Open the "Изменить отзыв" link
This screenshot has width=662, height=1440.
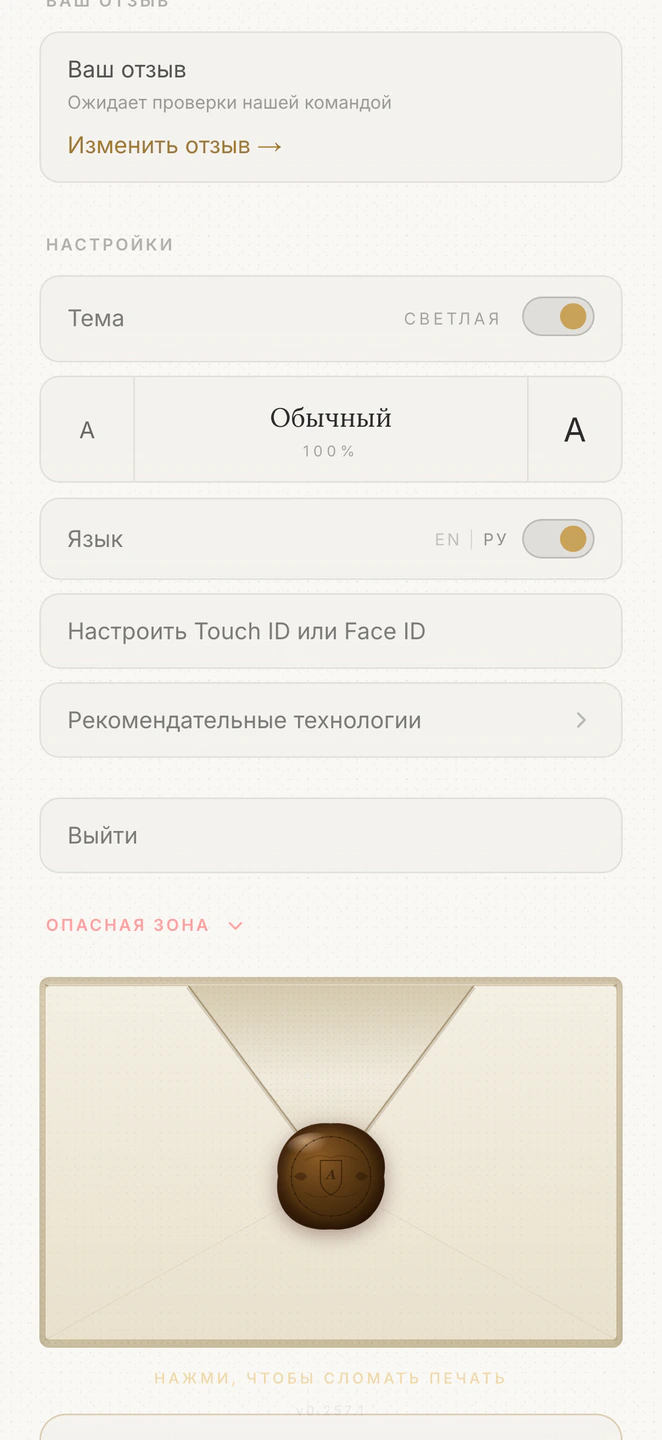pos(175,146)
